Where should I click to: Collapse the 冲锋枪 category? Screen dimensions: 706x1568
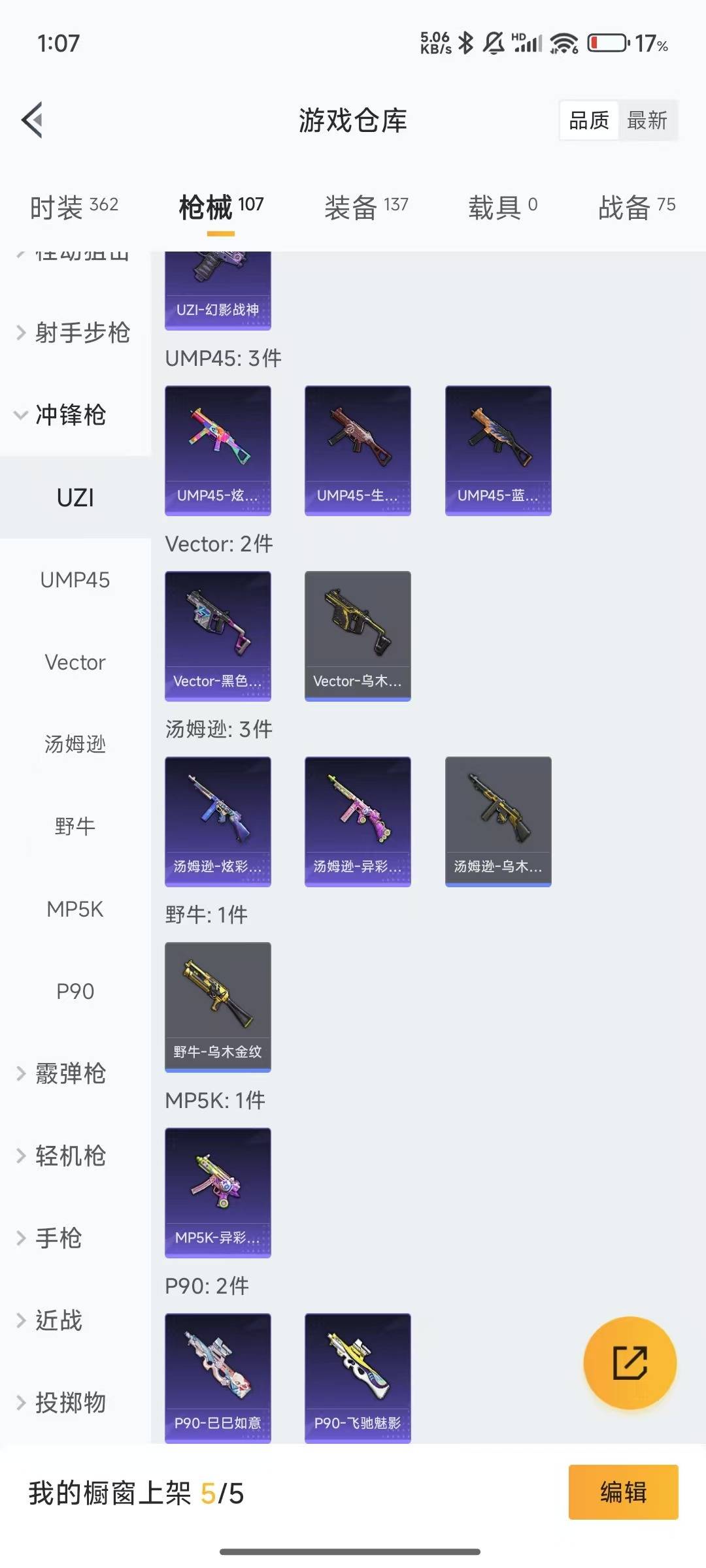tap(75, 415)
